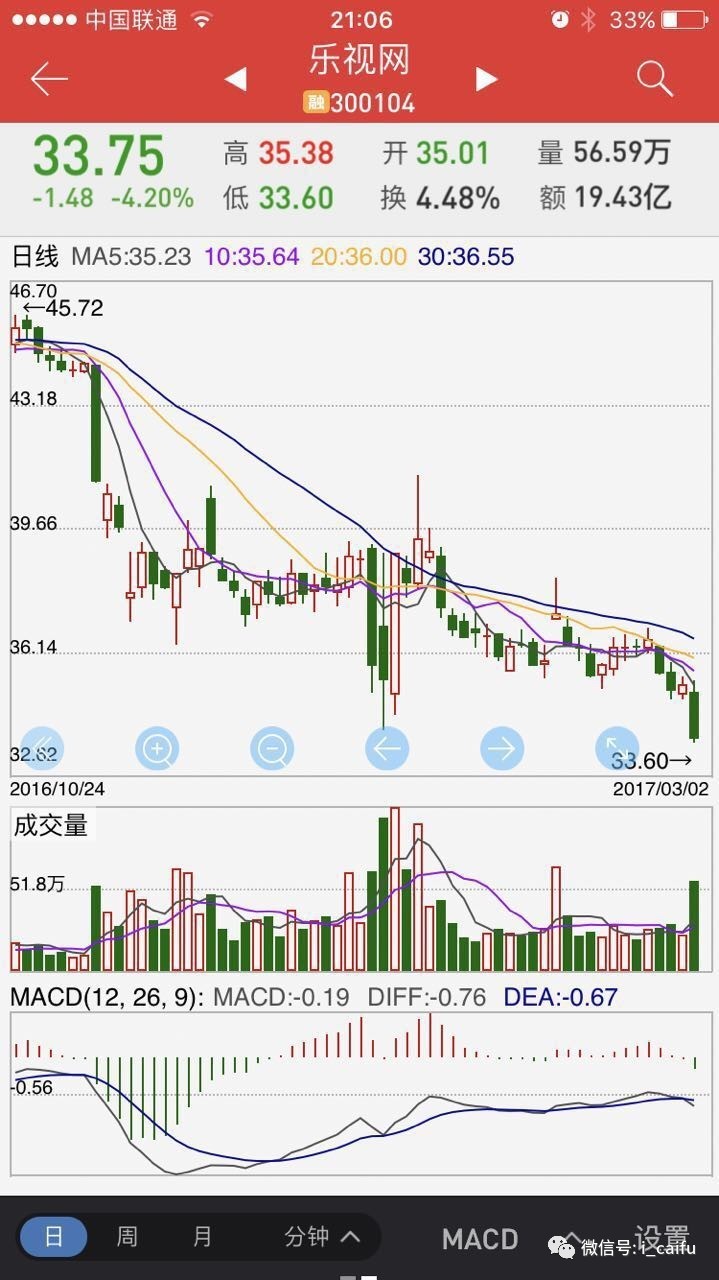This screenshot has width=719, height=1280.
Task: Select the 日 daily chart tab
Action: (54, 1237)
